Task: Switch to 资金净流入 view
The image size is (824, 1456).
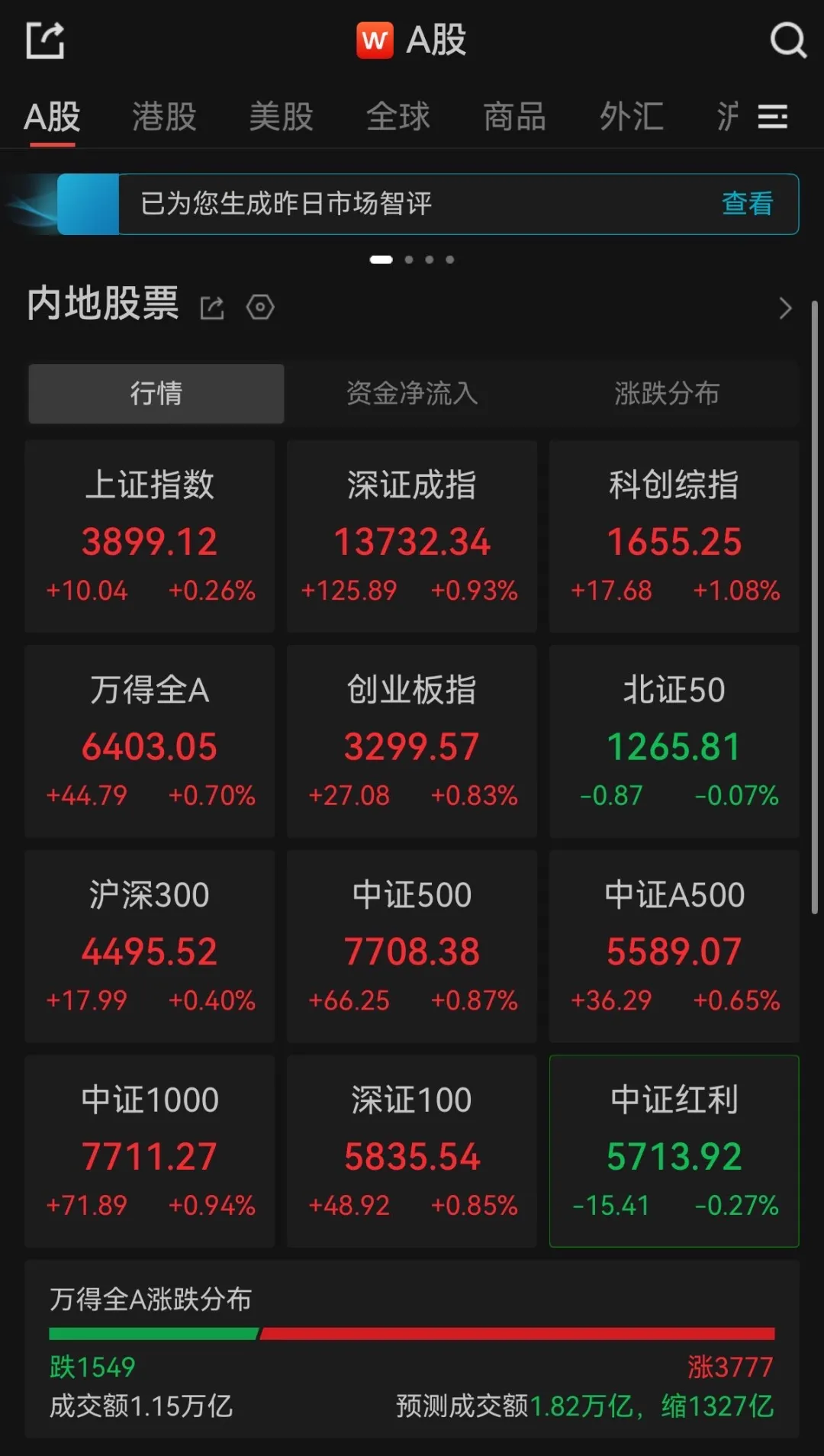Action: tap(411, 393)
